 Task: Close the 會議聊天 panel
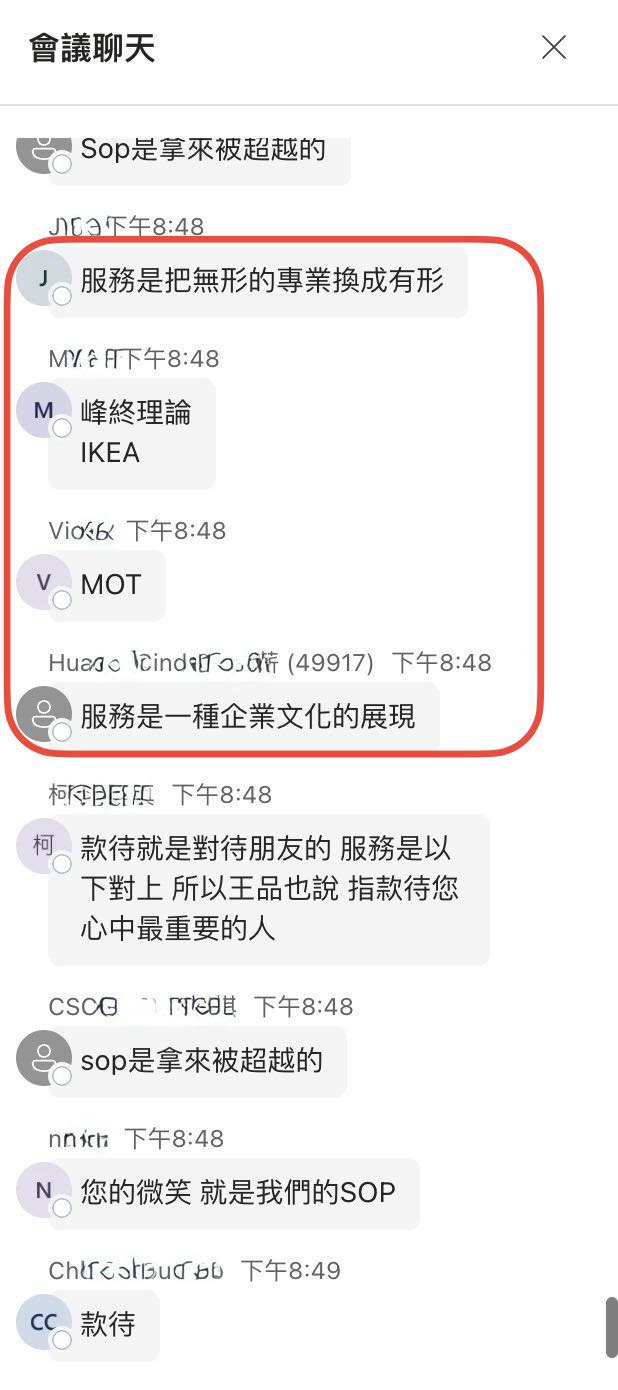coord(553,47)
